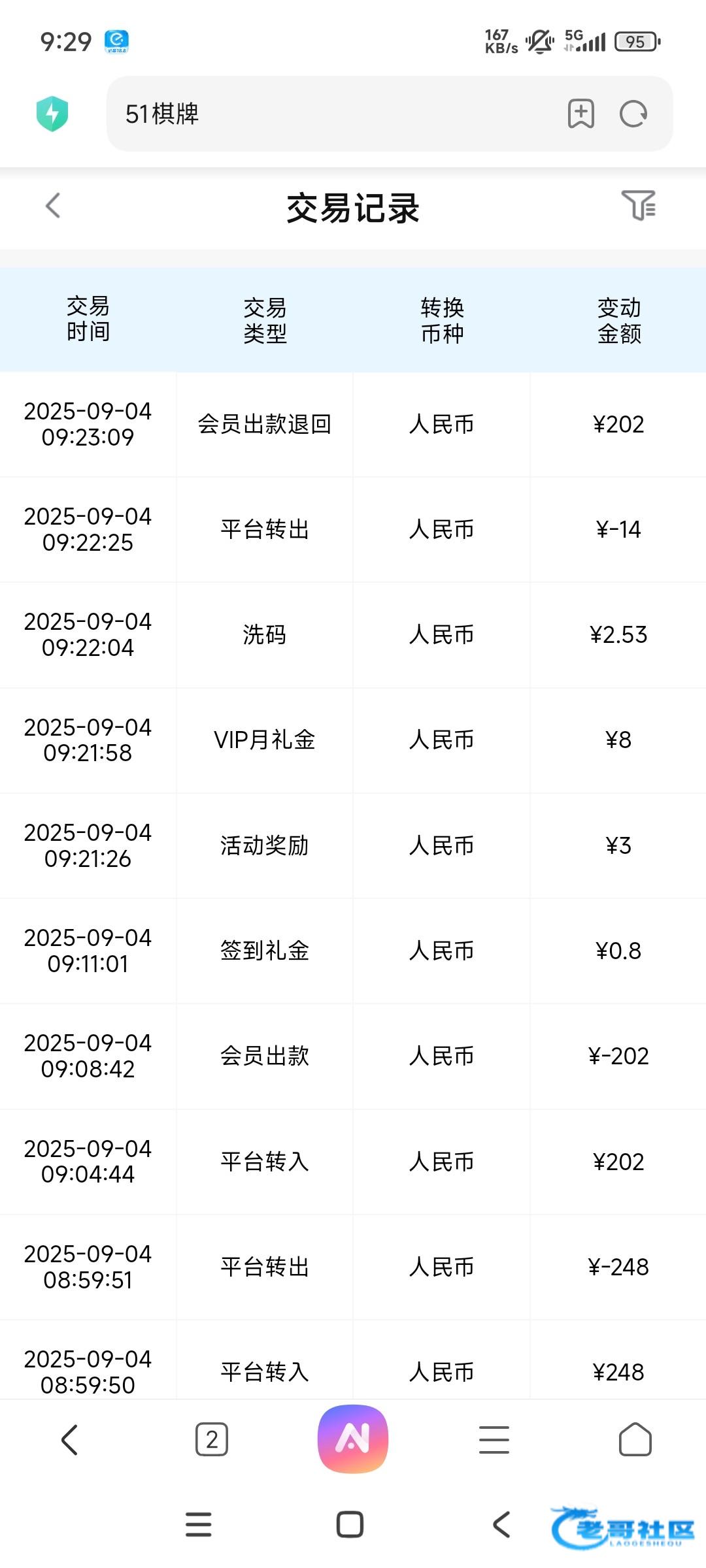Reload the current page
This screenshot has width=706, height=1568.
(633, 114)
